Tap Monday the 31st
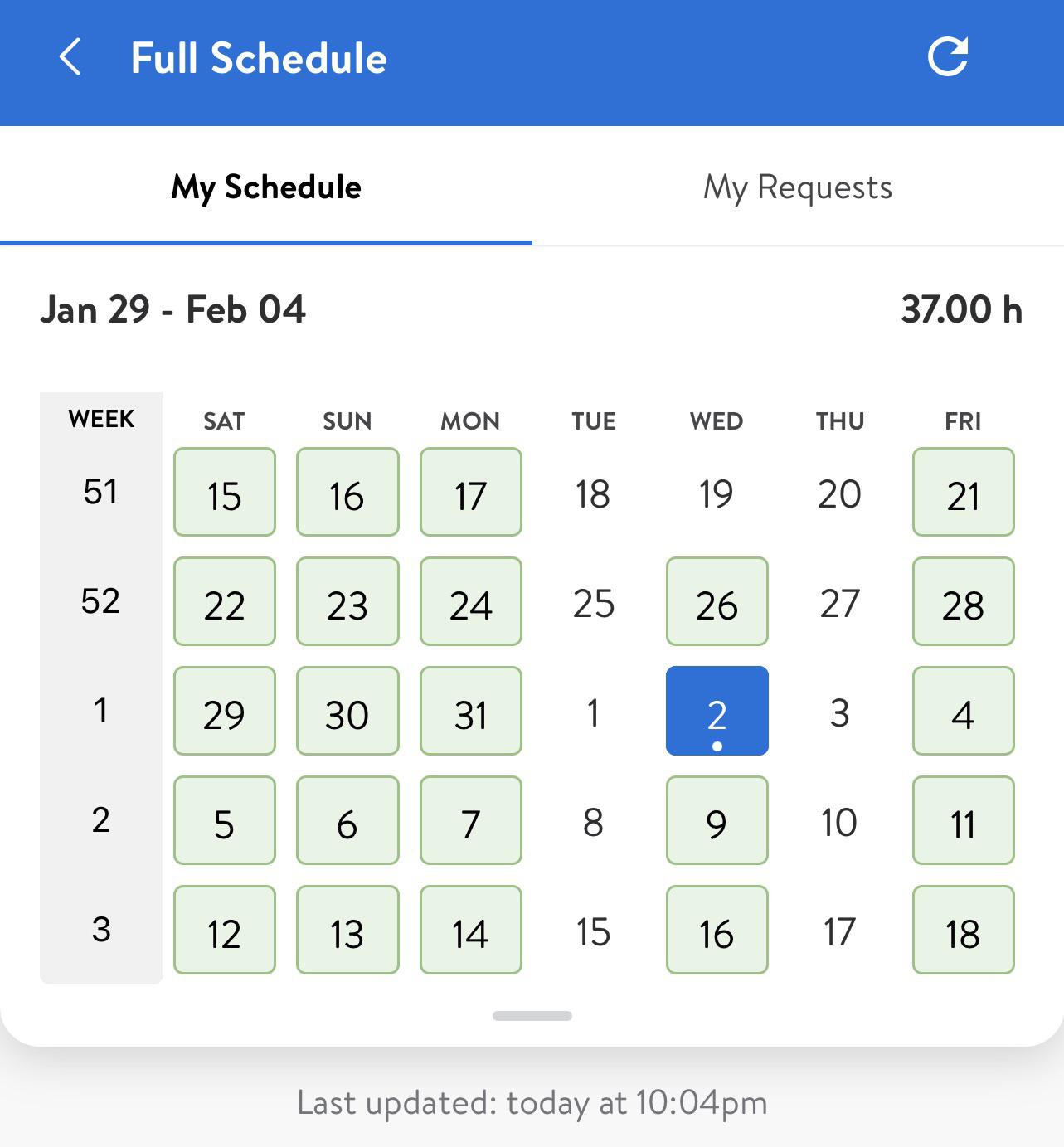The image size is (1064, 1147). click(x=470, y=712)
